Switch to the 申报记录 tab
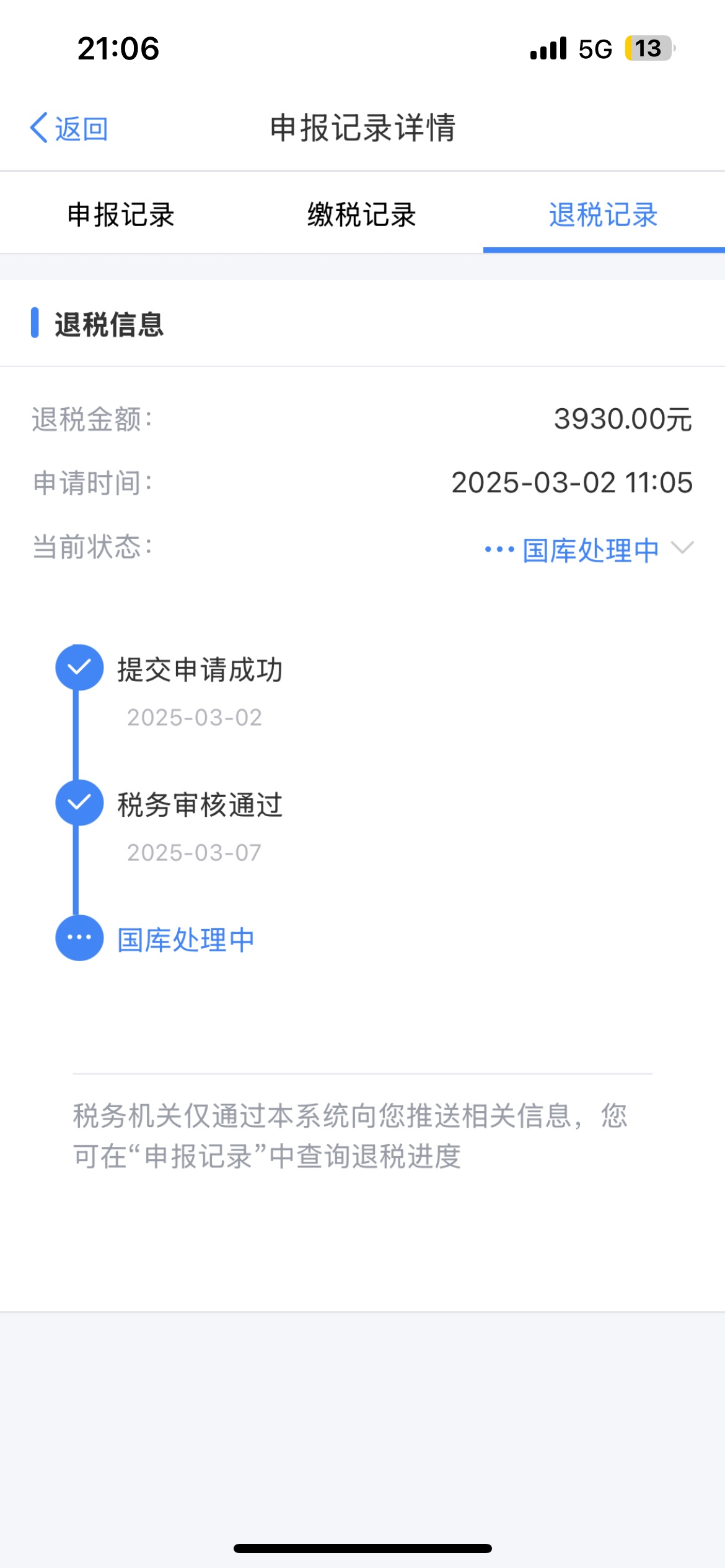Viewport: 725px width, 1568px height. coord(121,215)
